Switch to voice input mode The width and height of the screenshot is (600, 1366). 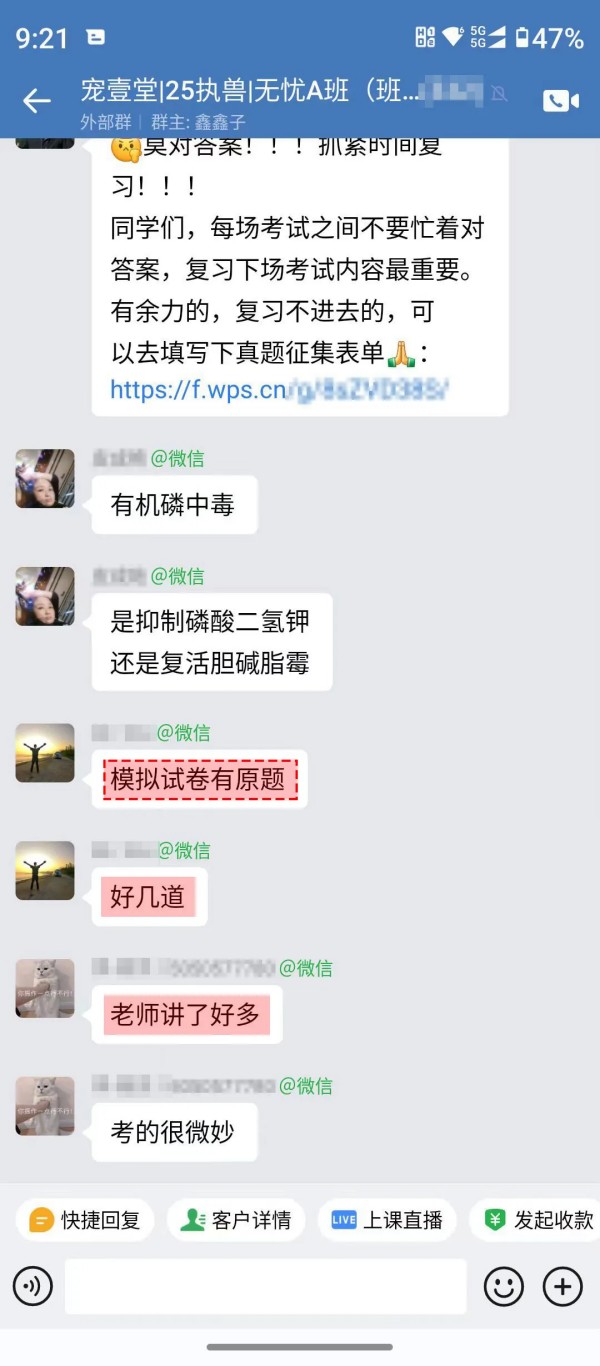point(33,1286)
